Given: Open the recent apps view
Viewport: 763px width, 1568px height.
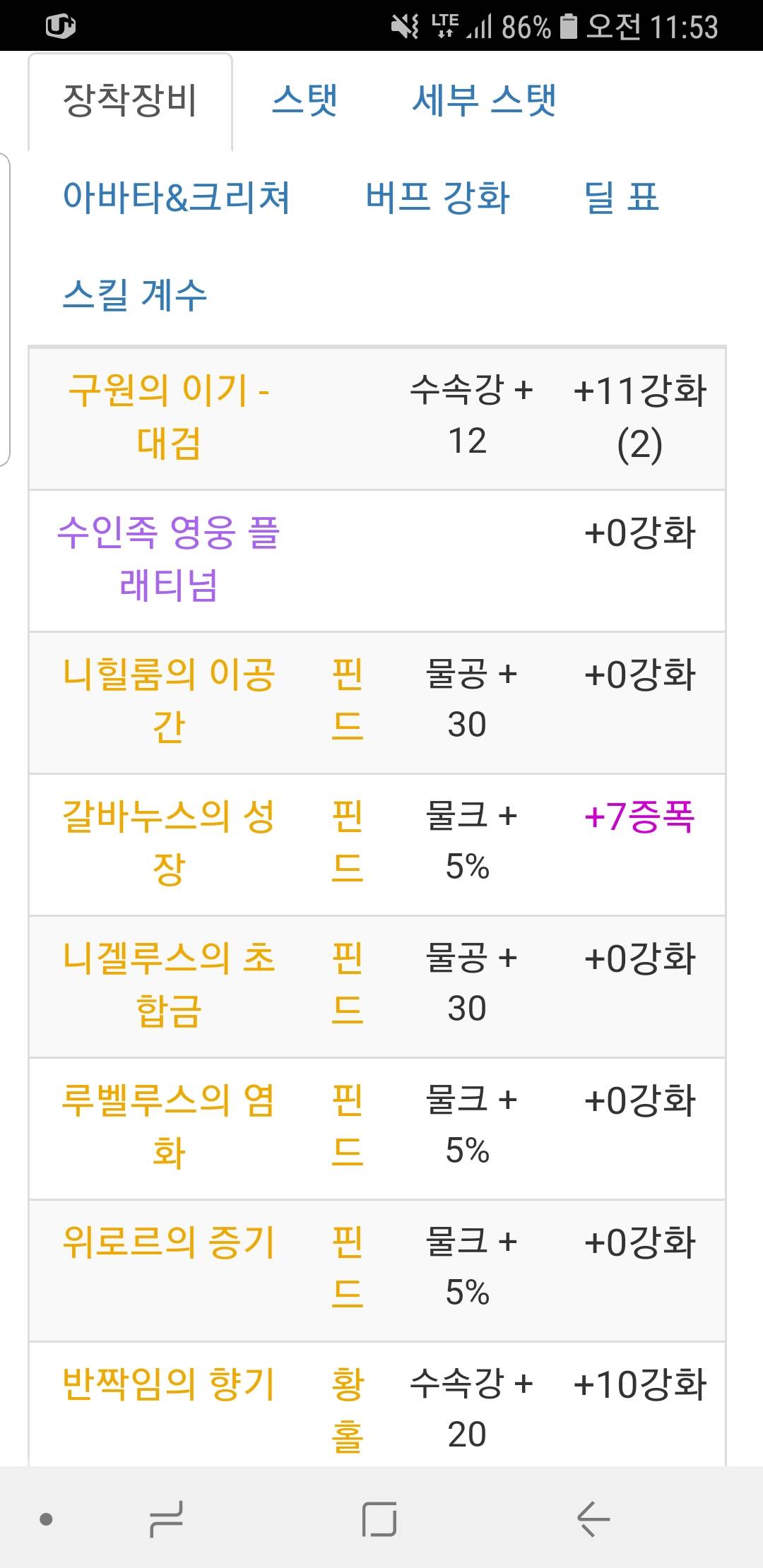Looking at the screenshot, I should [167, 1518].
